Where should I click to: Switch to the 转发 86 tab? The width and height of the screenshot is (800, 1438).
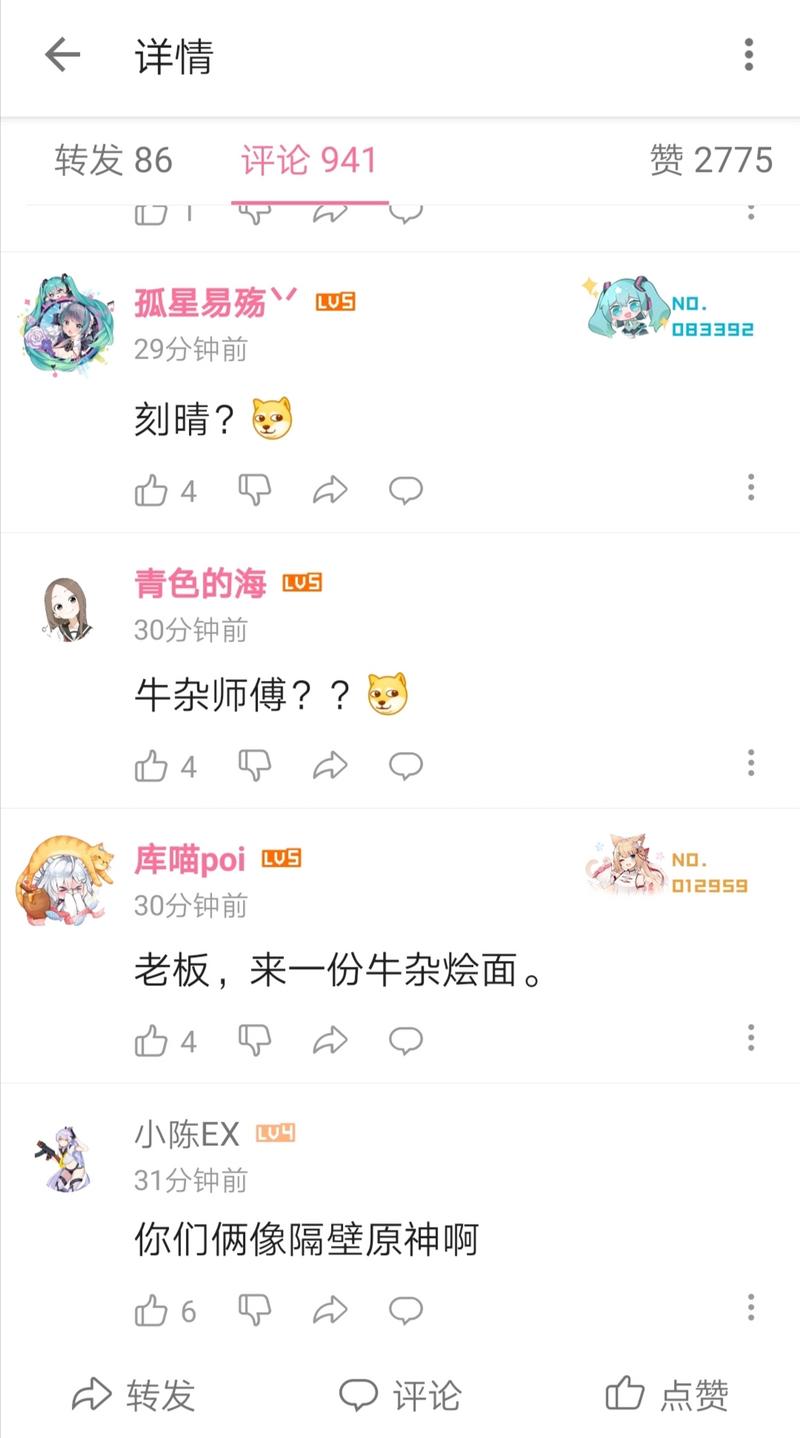coord(113,160)
